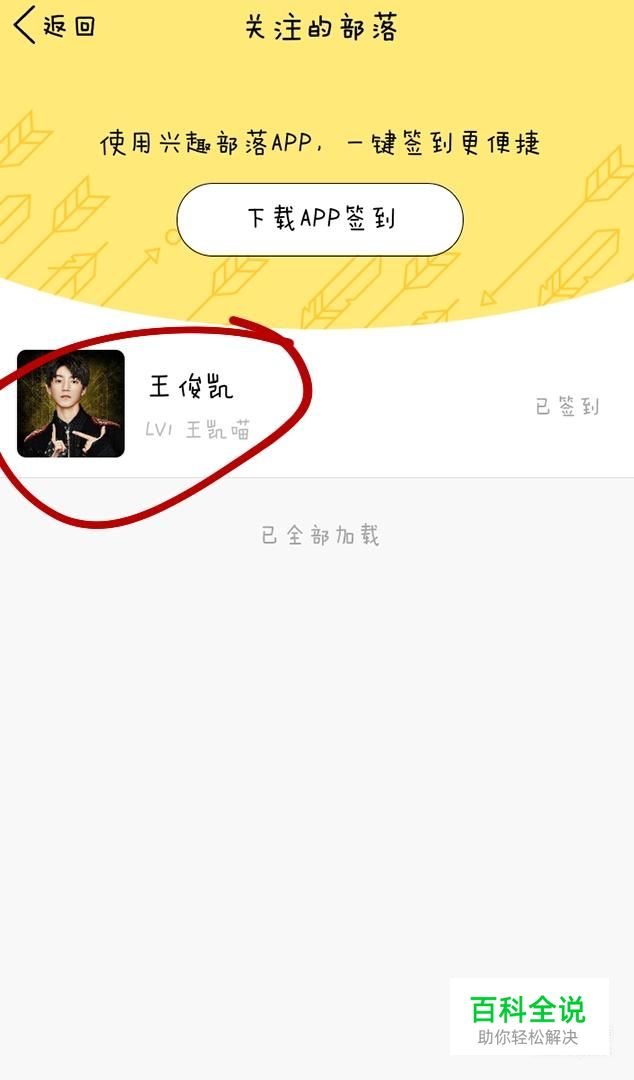634x1080 pixels.
Task: Tap the 下载APP签到 button
Action: point(320,219)
